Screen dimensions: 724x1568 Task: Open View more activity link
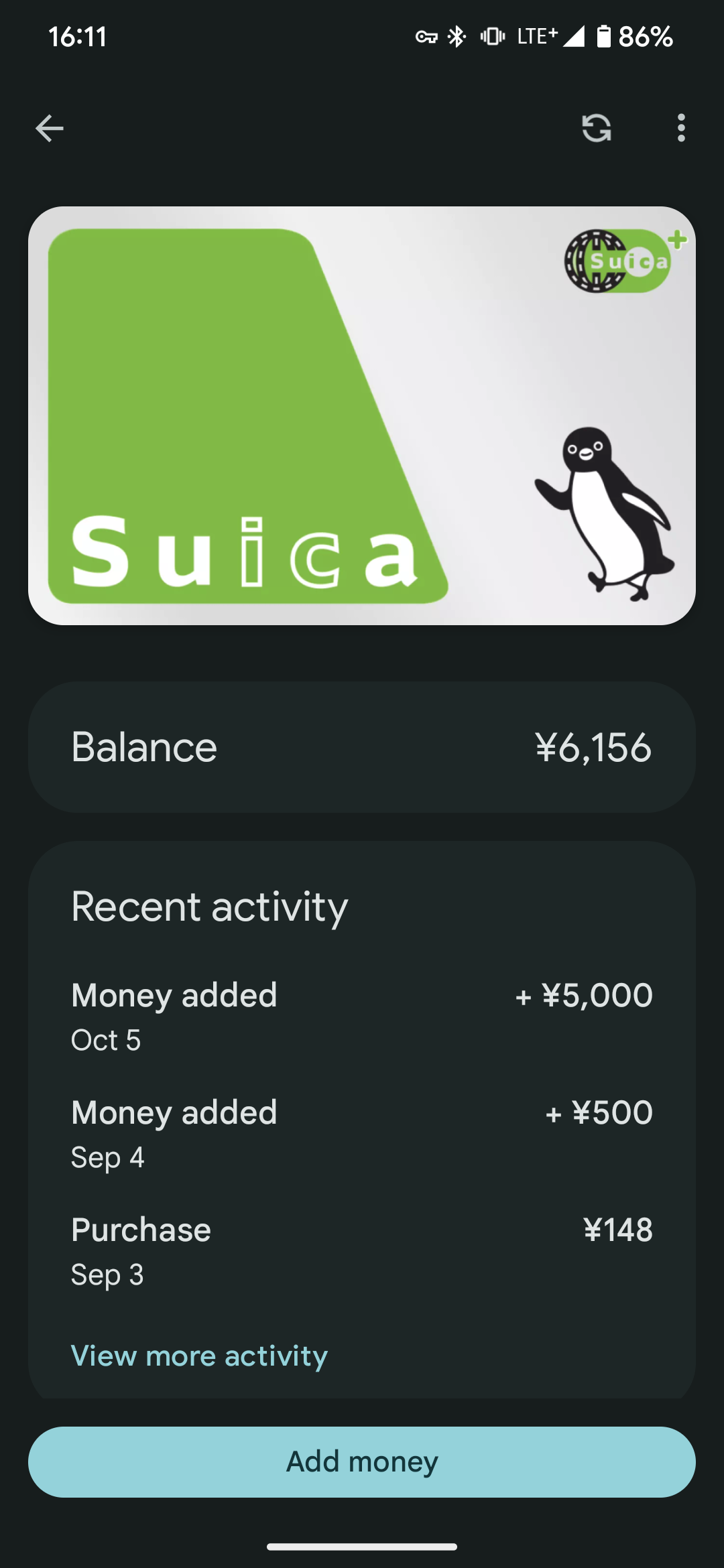(x=199, y=1356)
